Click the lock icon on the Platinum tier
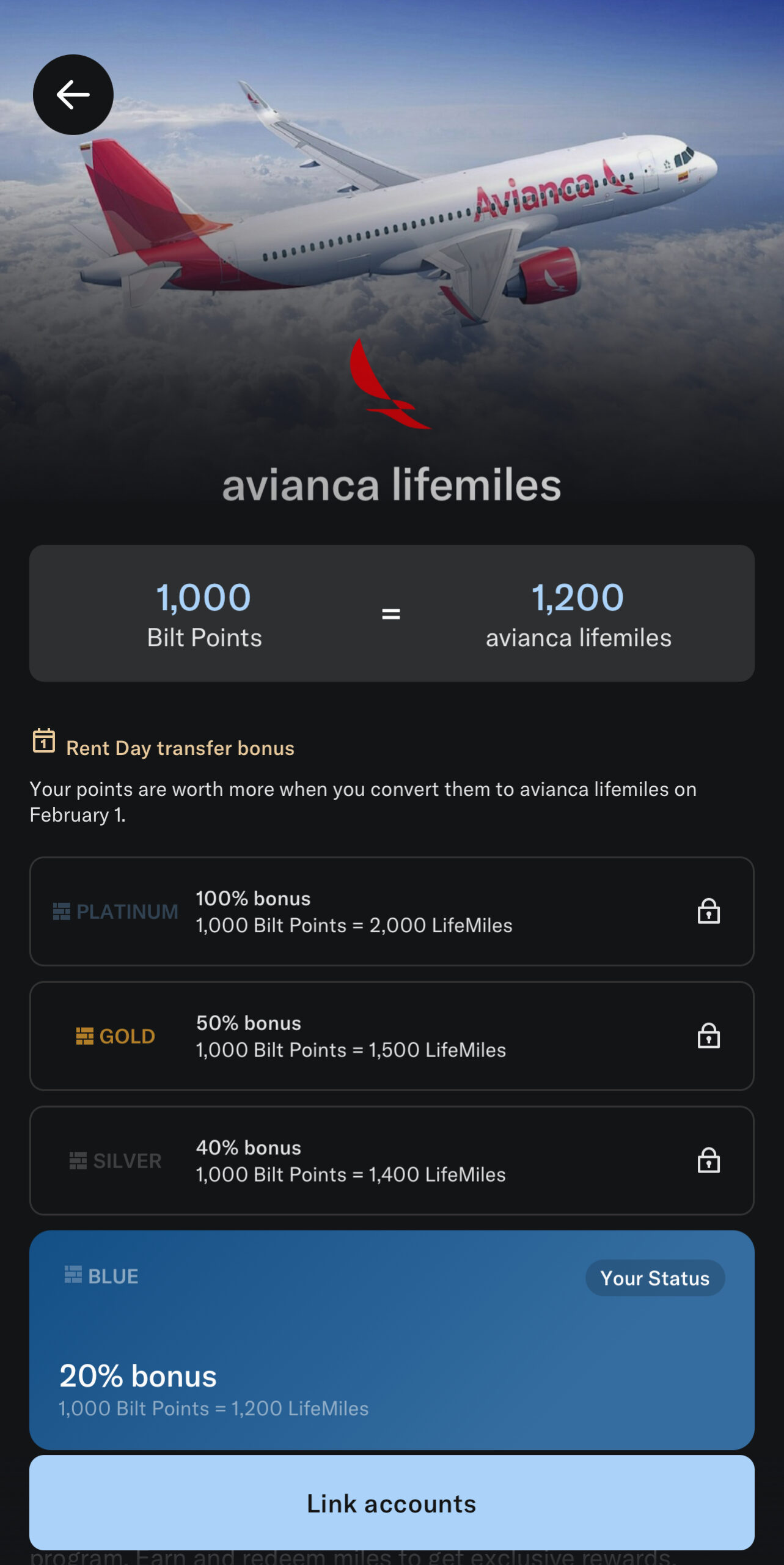 click(x=708, y=912)
